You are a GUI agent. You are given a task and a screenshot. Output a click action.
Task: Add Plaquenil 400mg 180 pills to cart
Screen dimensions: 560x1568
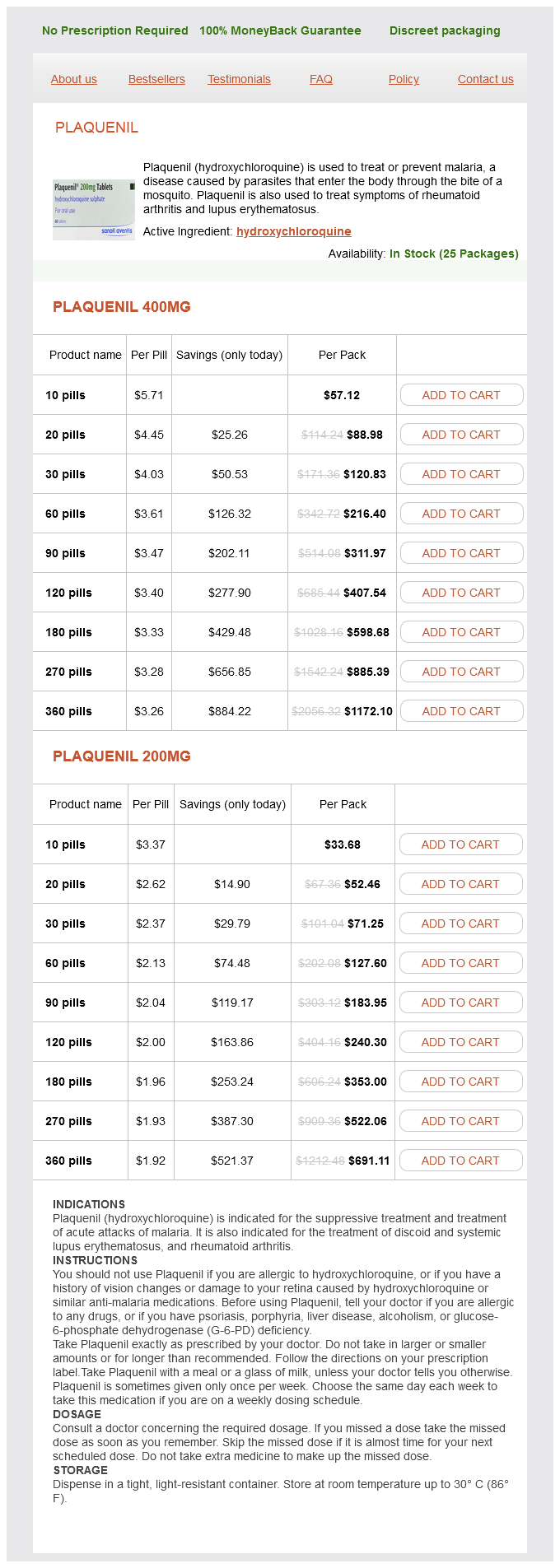[x=461, y=632]
